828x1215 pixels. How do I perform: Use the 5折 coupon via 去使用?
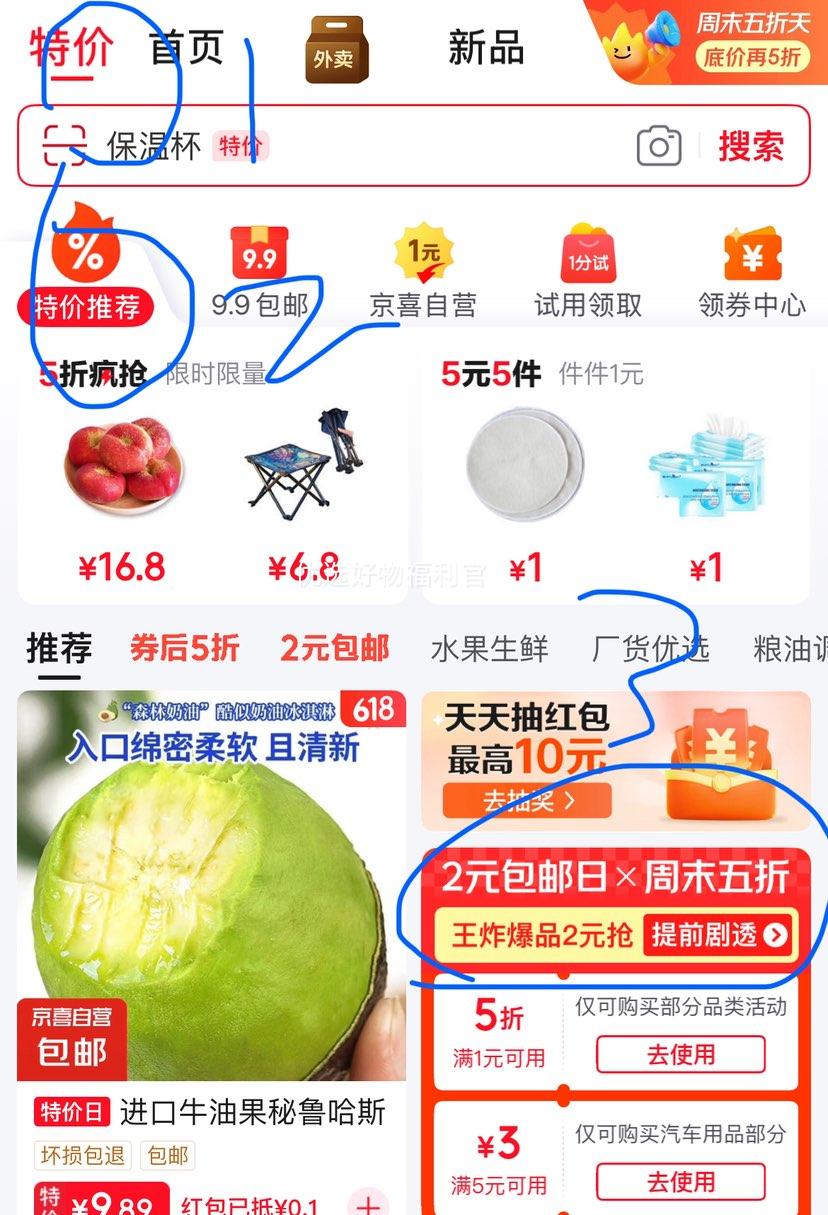(x=680, y=1054)
